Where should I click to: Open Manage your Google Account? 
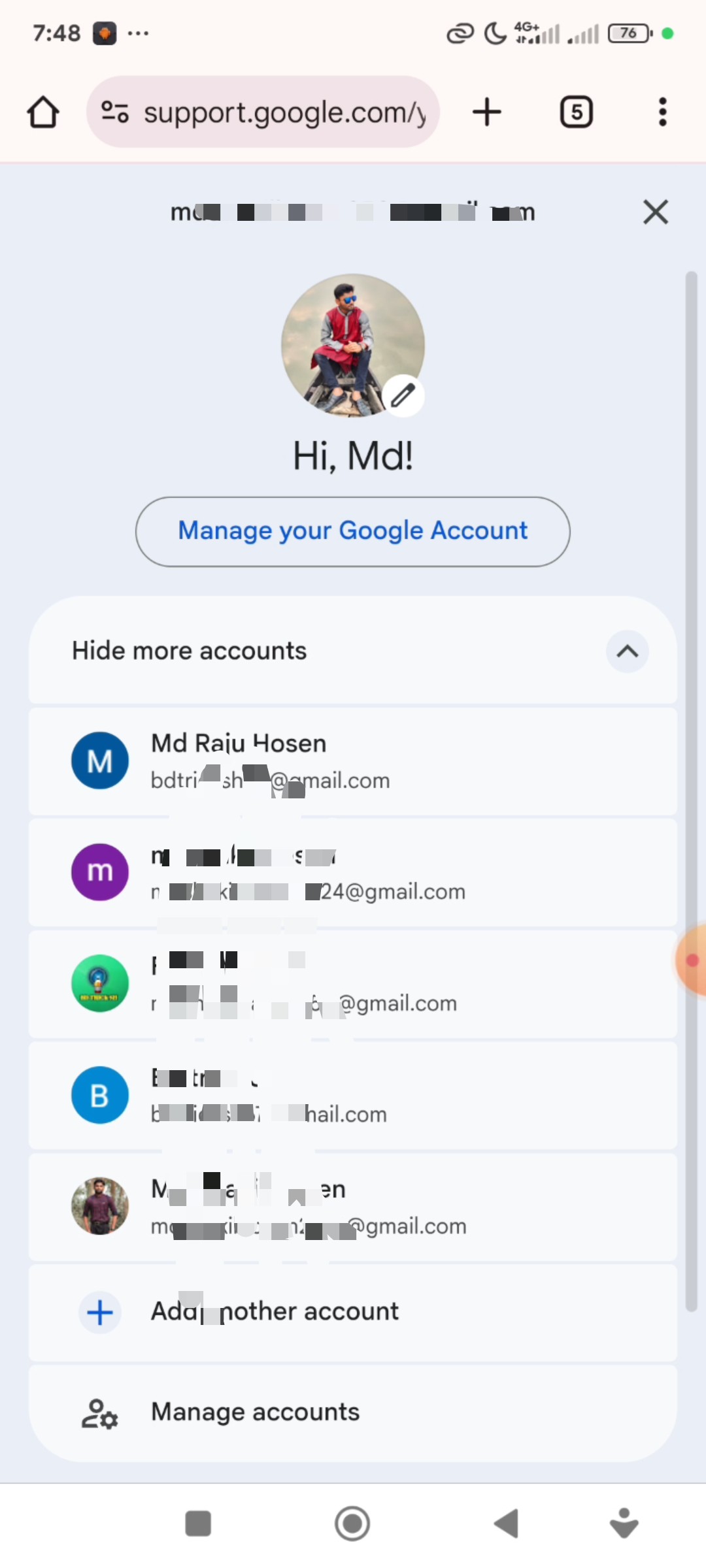click(353, 531)
